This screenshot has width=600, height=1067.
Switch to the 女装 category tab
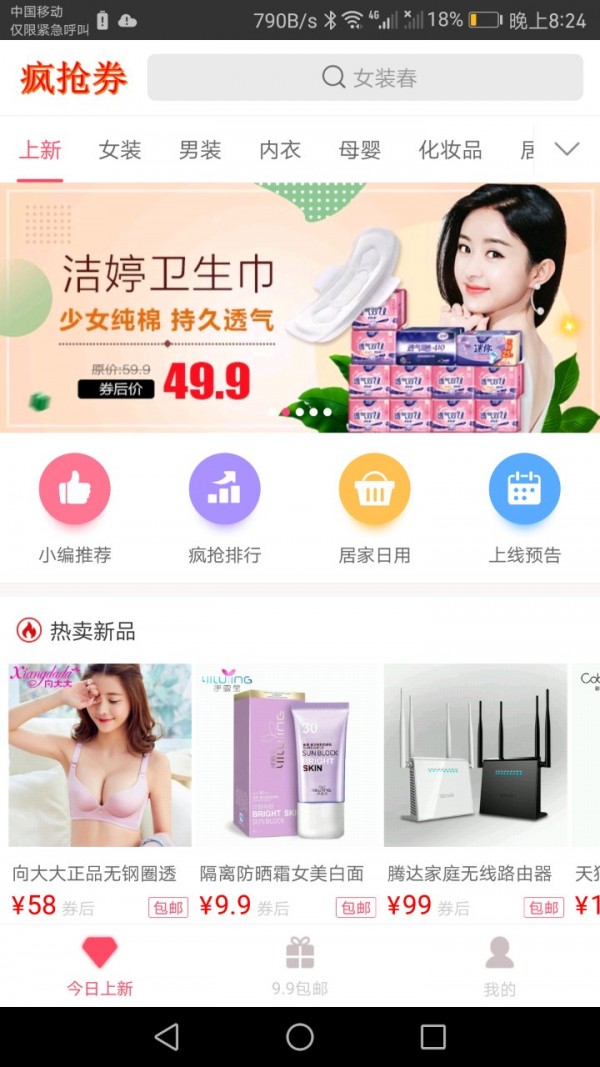coord(120,150)
